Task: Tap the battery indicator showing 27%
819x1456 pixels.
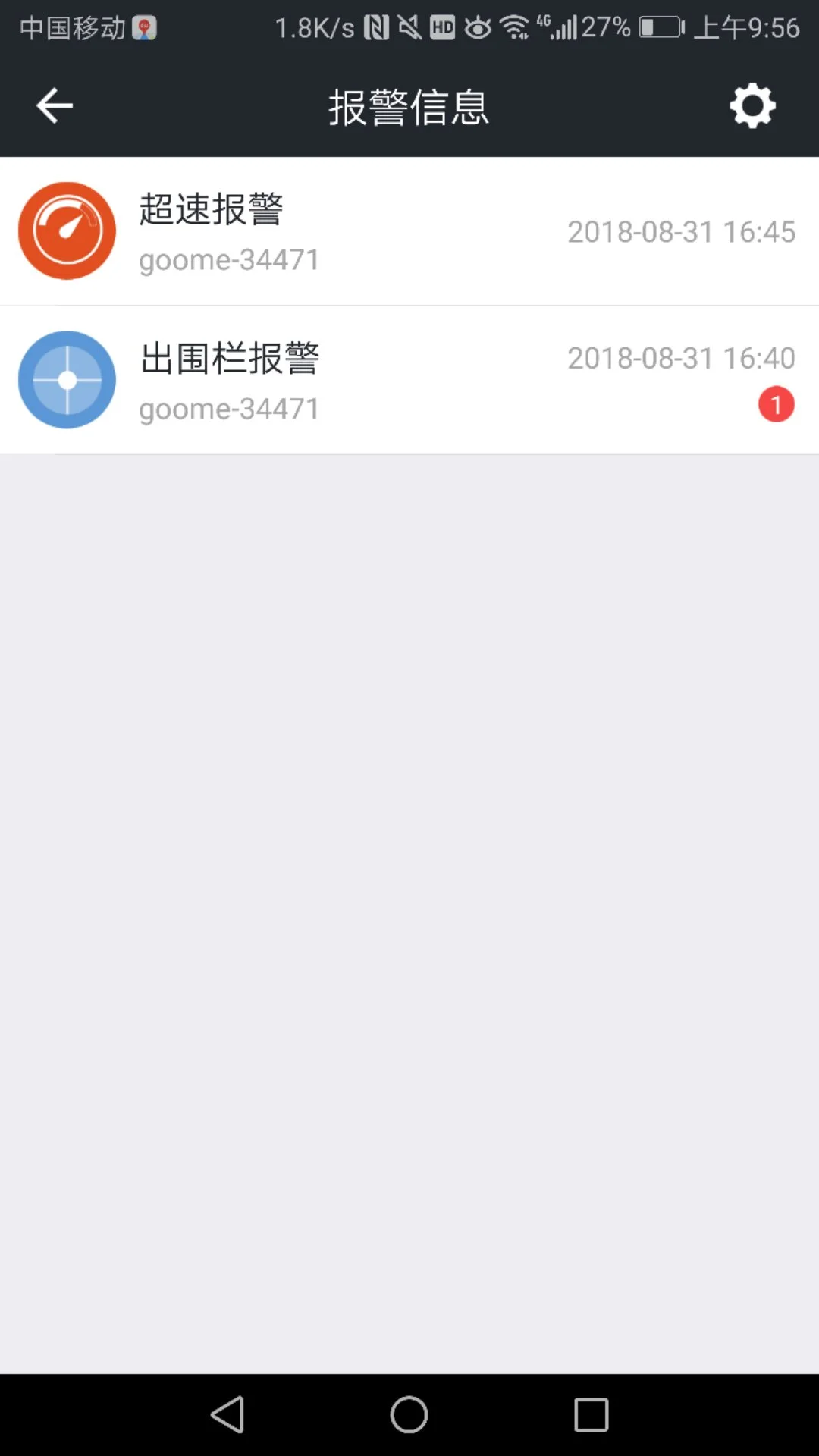Action: point(658,27)
